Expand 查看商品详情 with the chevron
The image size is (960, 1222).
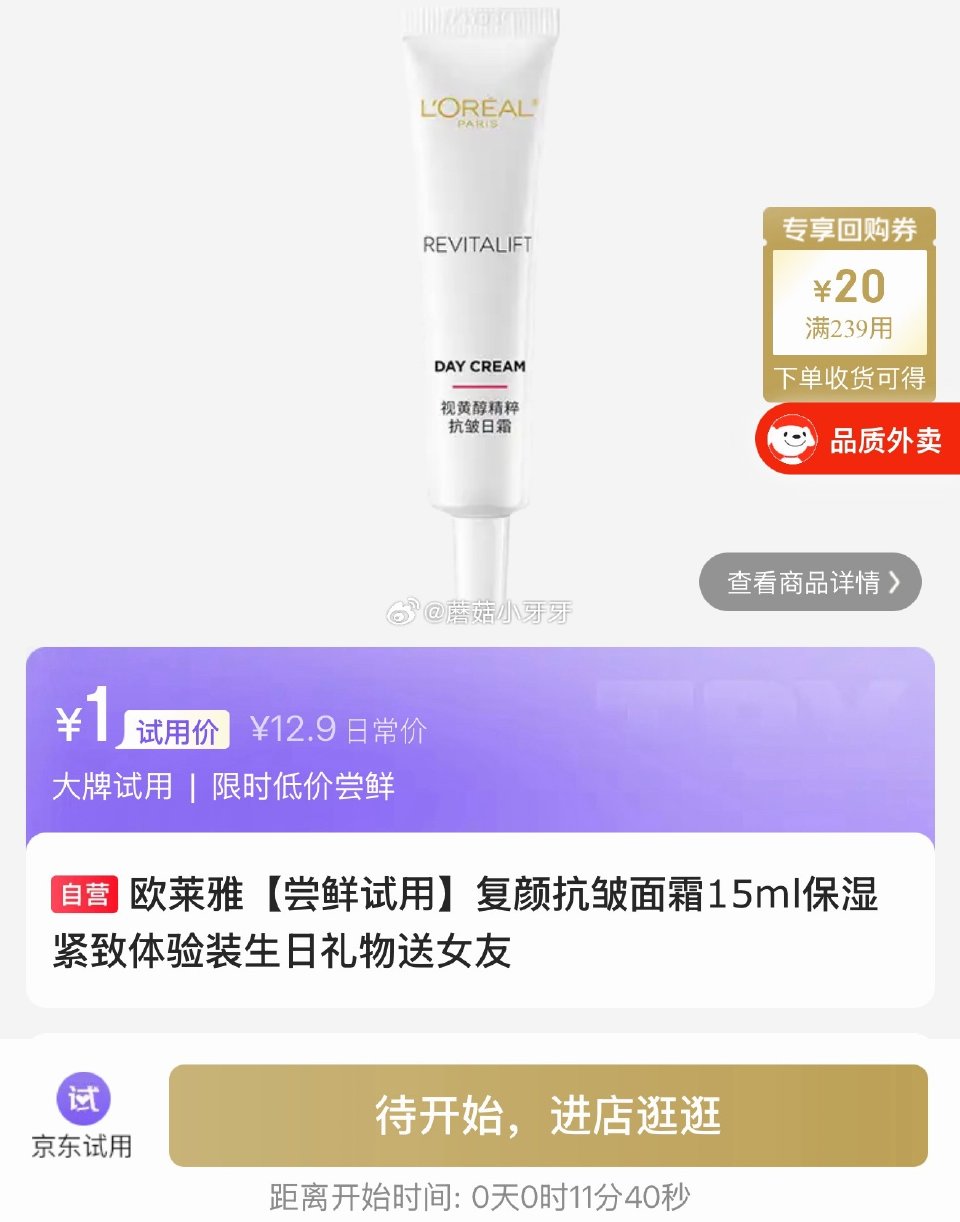tap(895, 582)
